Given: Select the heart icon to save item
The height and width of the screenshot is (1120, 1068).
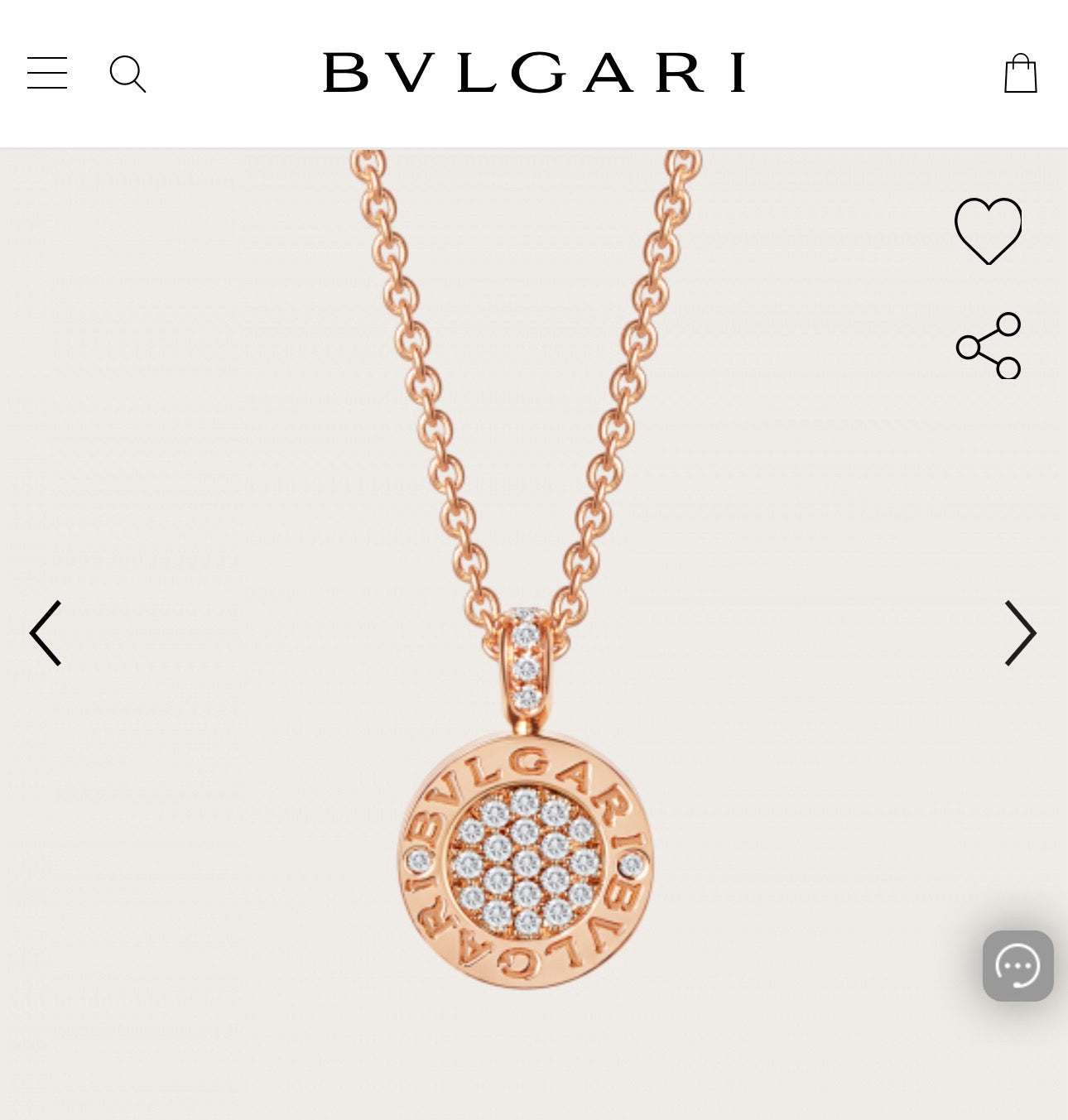Looking at the screenshot, I should point(989,232).
